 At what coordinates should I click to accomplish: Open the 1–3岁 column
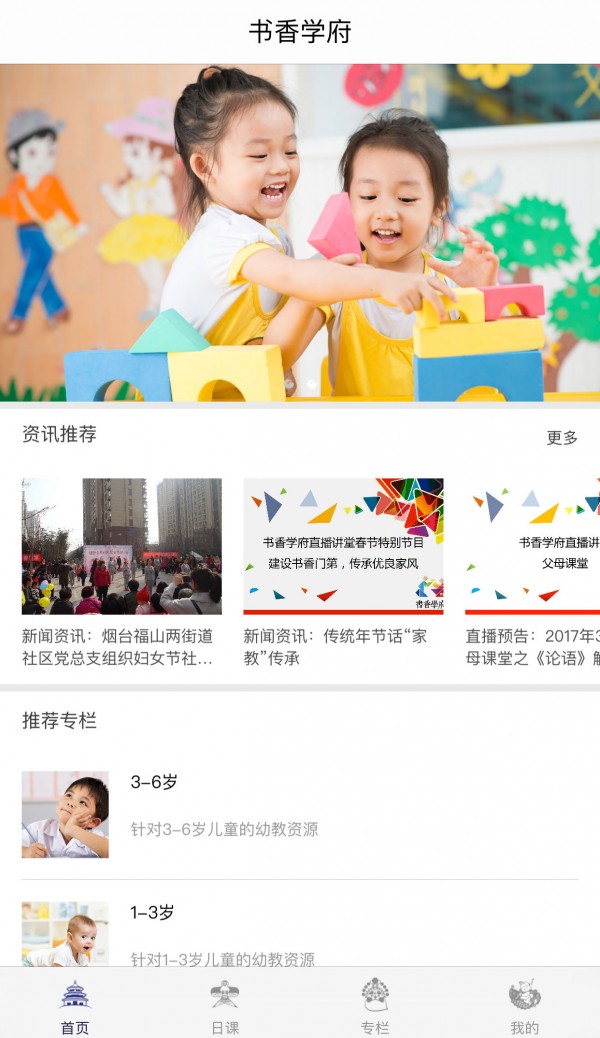300,932
